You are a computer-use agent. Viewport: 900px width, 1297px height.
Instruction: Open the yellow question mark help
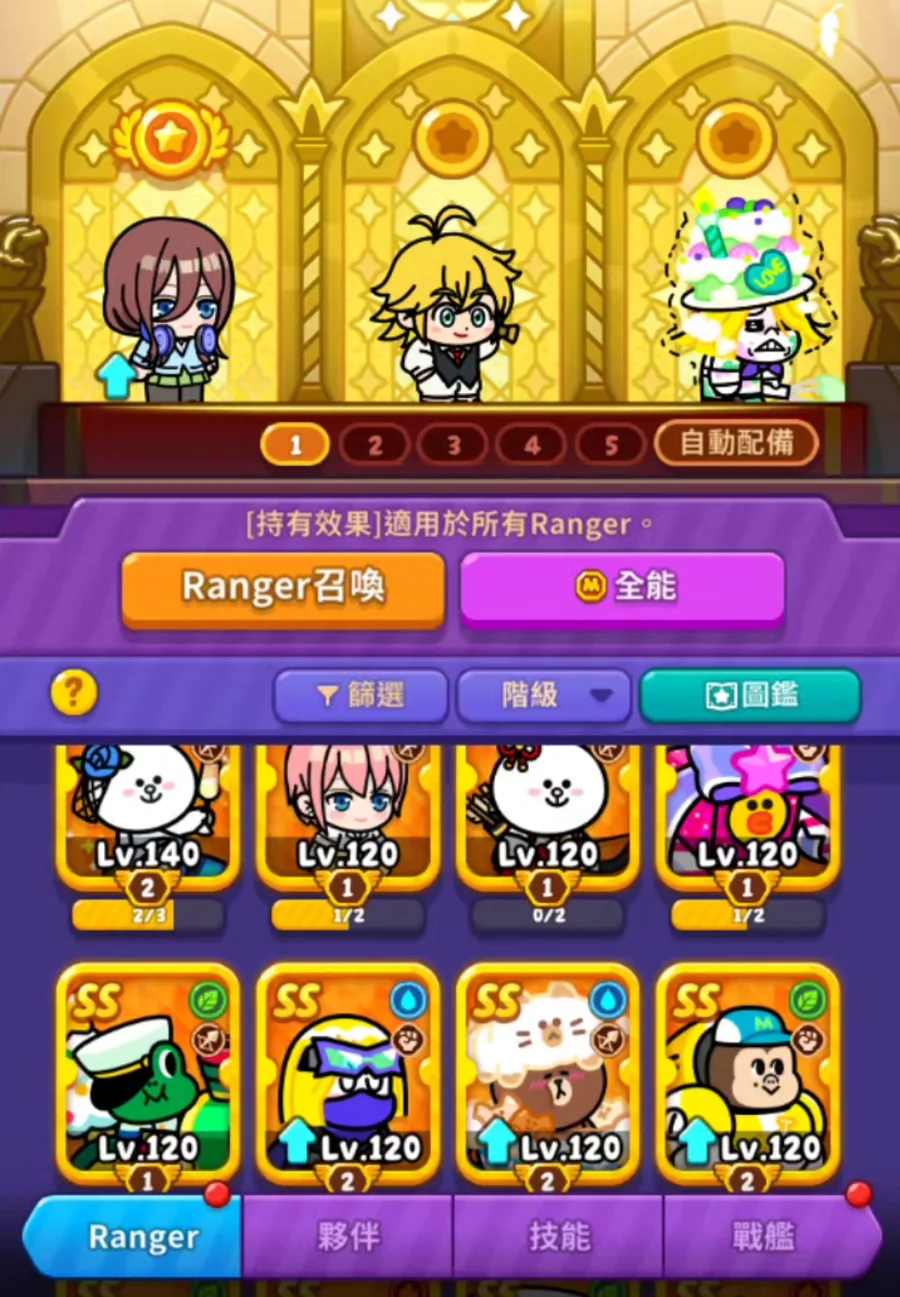[74, 692]
